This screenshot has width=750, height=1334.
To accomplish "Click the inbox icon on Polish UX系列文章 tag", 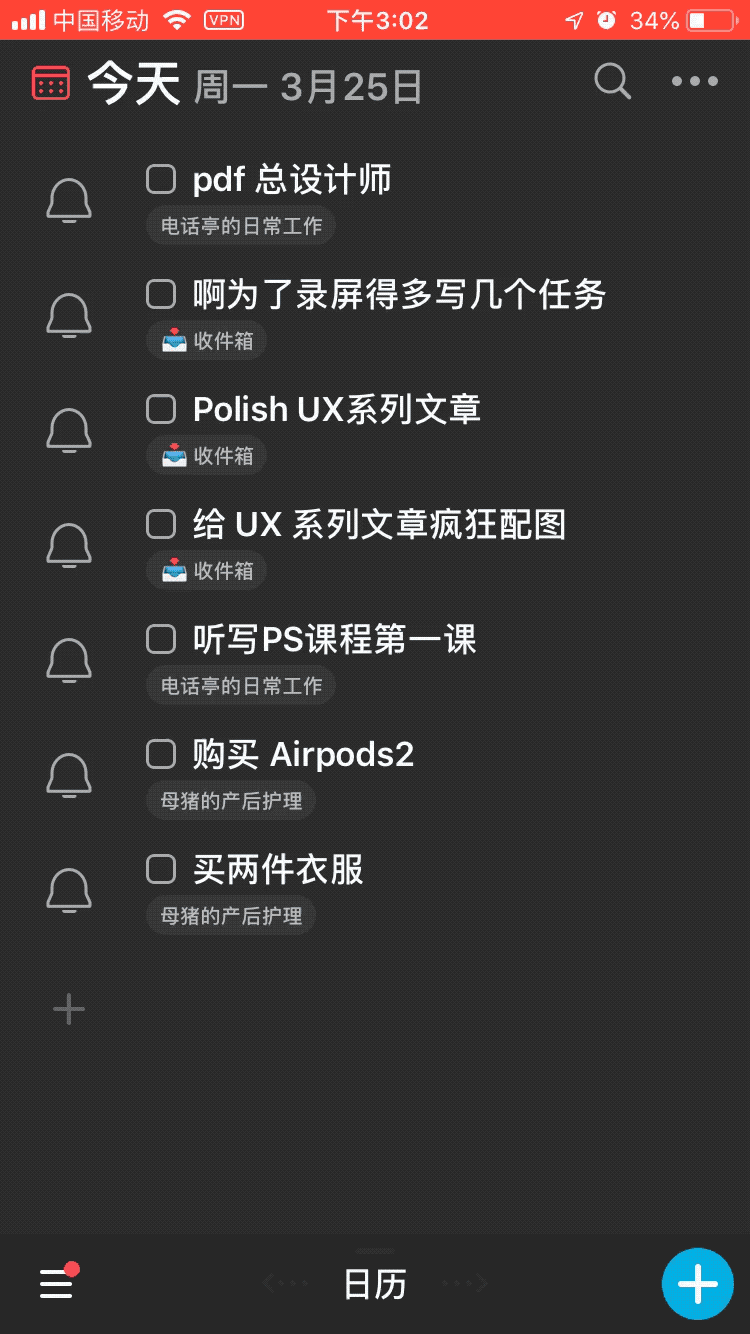I will click(x=170, y=455).
